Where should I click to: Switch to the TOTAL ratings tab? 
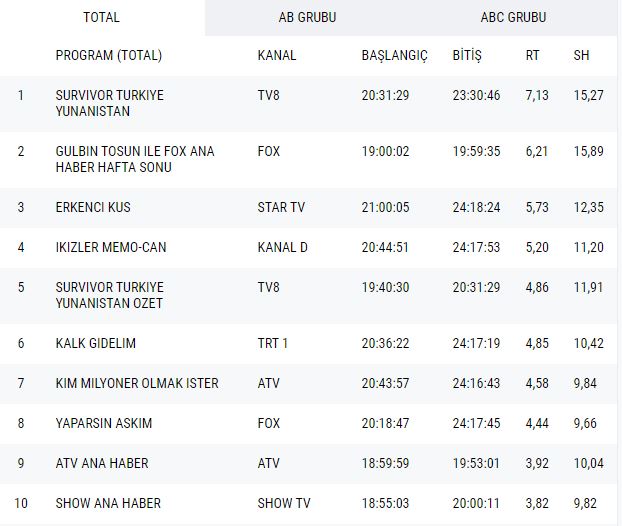tap(101, 18)
